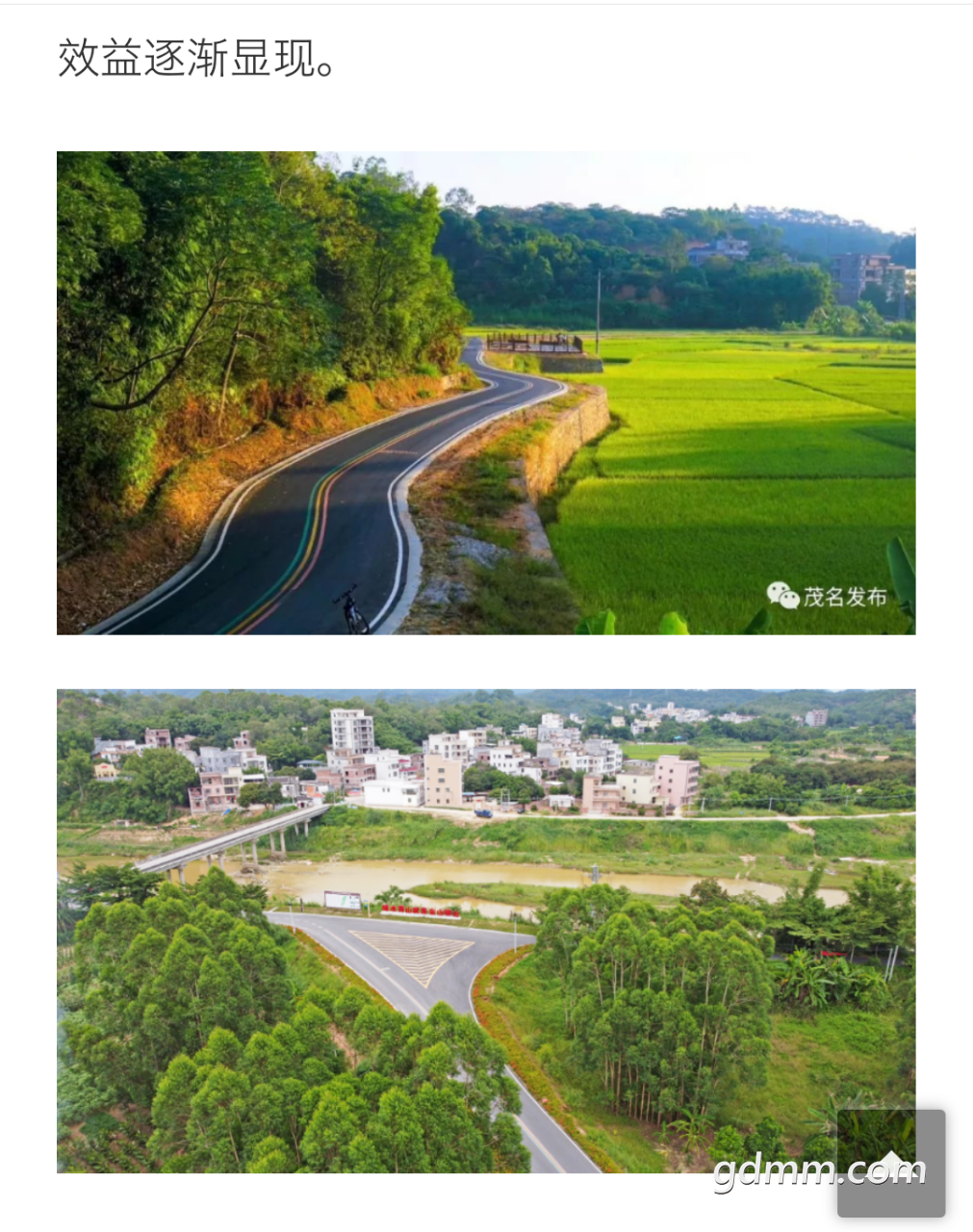
Task: Tap the back-to-top arrow button
Action: click(x=891, y=1163)
